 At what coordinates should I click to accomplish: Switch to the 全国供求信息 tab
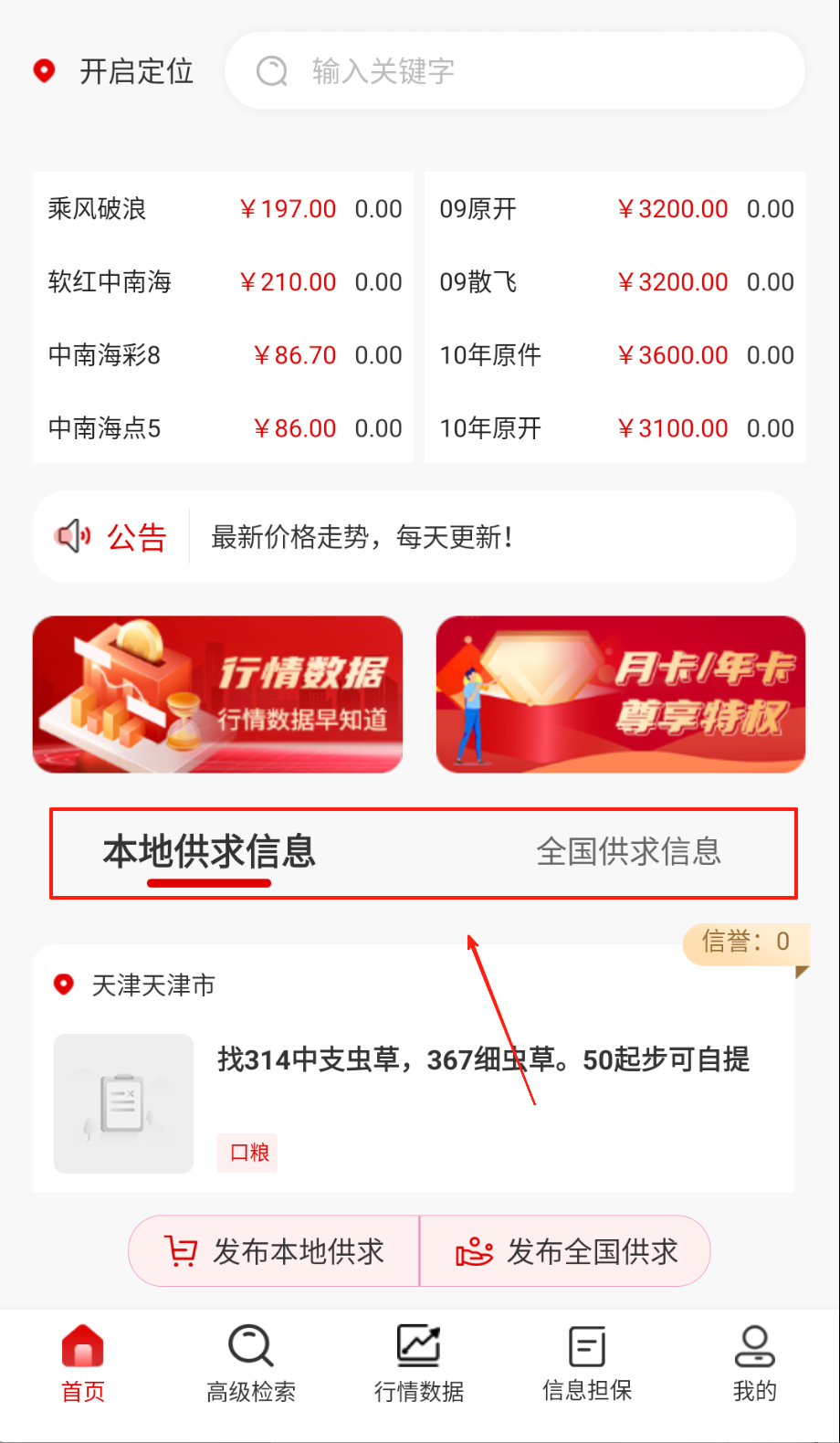[628, 852]
